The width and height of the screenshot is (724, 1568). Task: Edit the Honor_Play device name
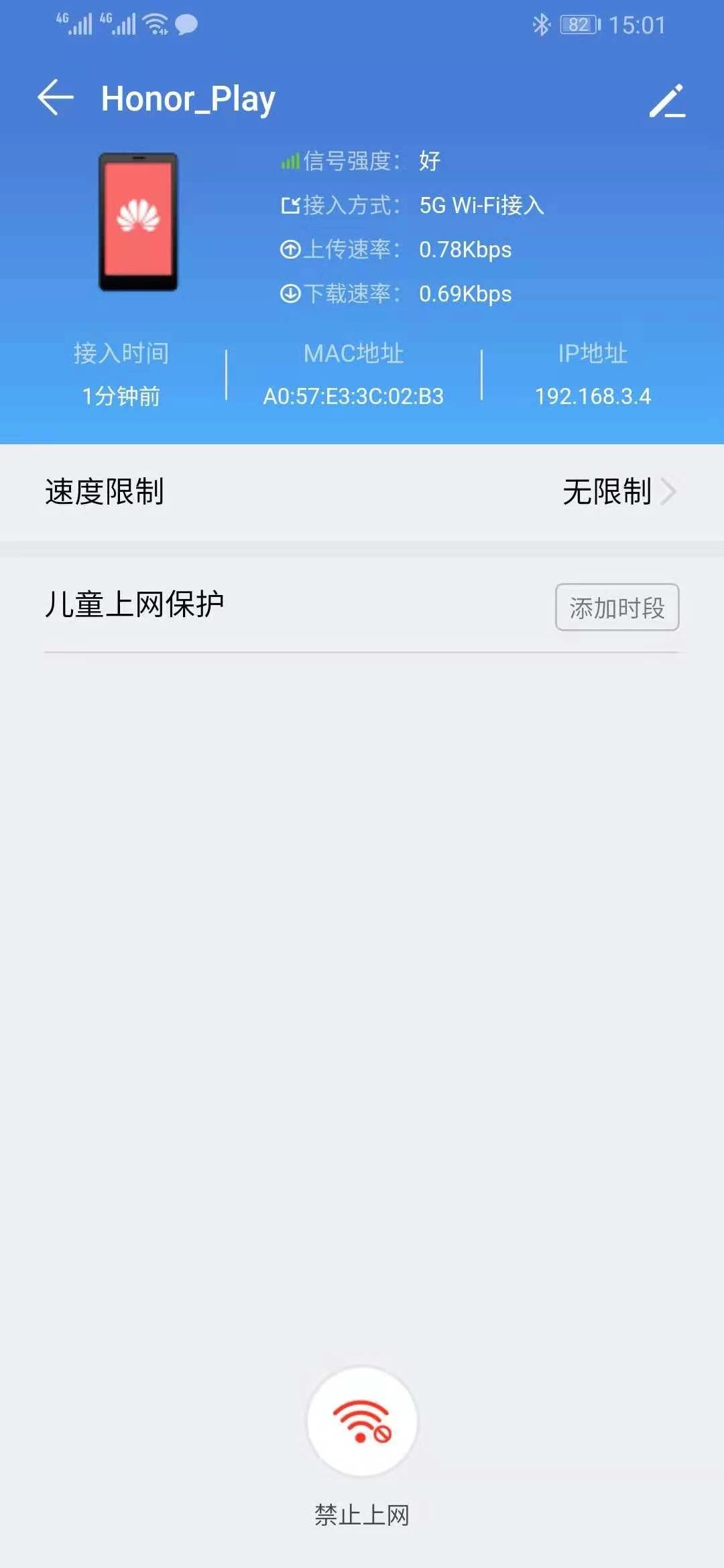pos(667,101)
